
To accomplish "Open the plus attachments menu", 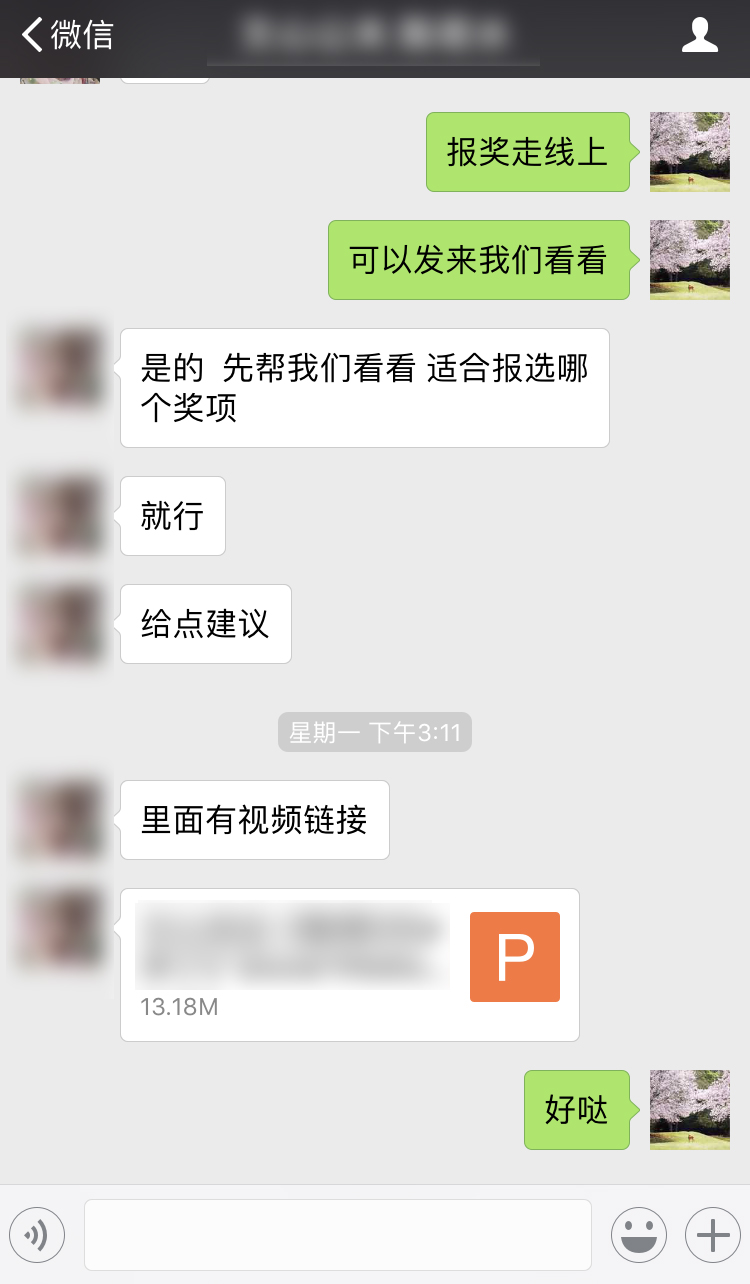I will [x=712, y=1235].
